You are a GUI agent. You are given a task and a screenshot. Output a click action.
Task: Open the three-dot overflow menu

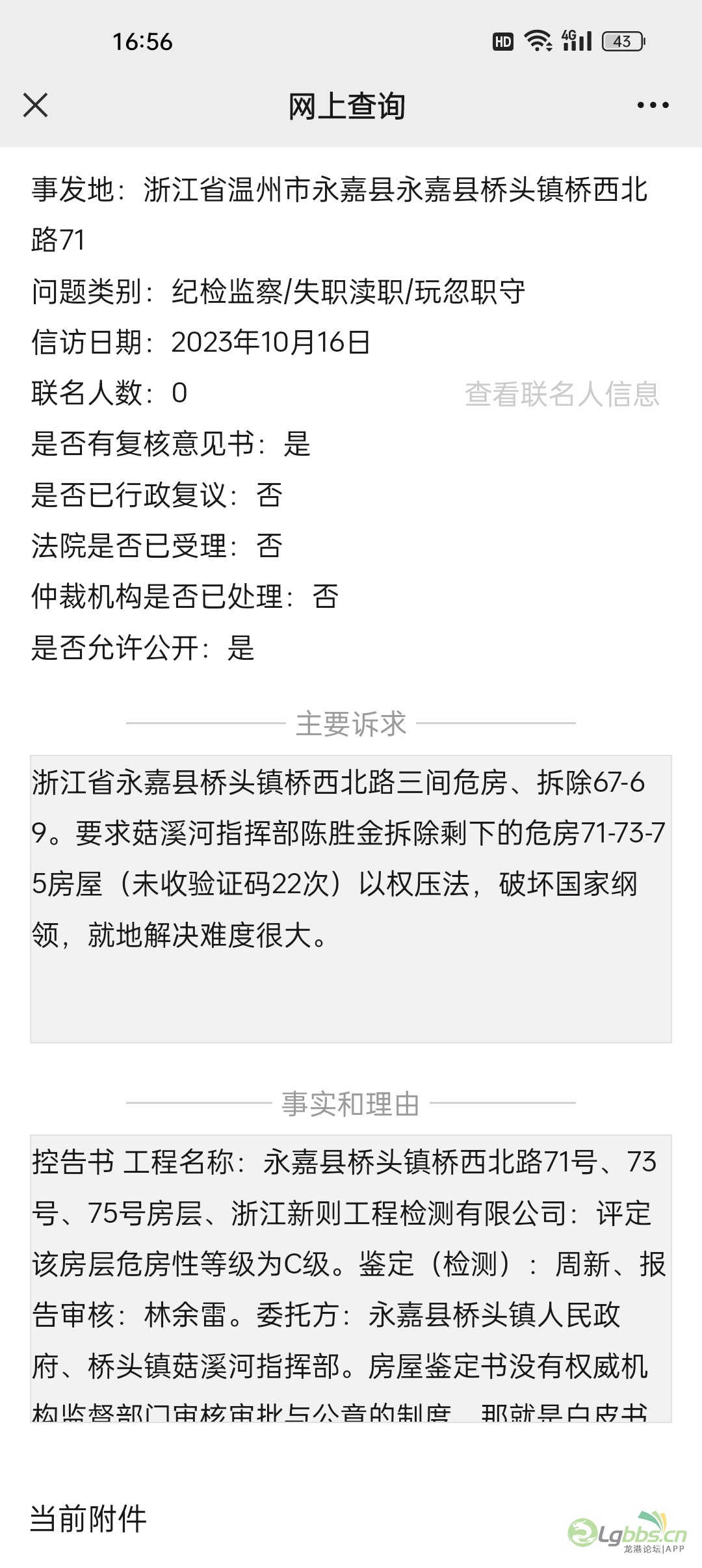653,105
